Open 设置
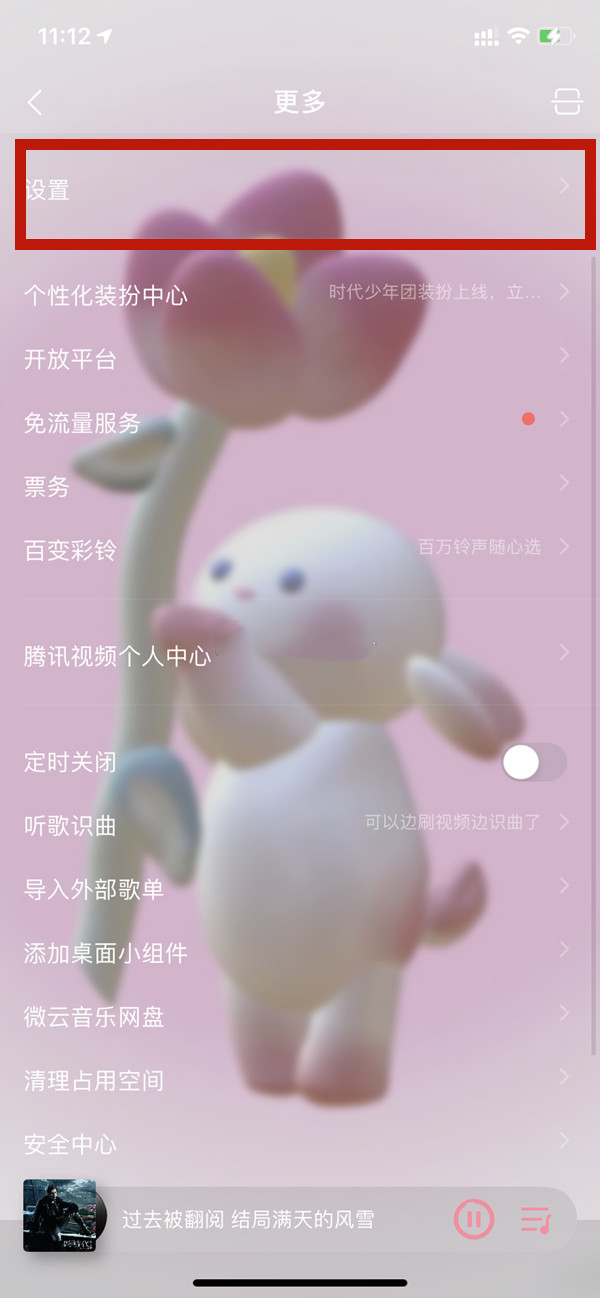 tap(300, 189)
